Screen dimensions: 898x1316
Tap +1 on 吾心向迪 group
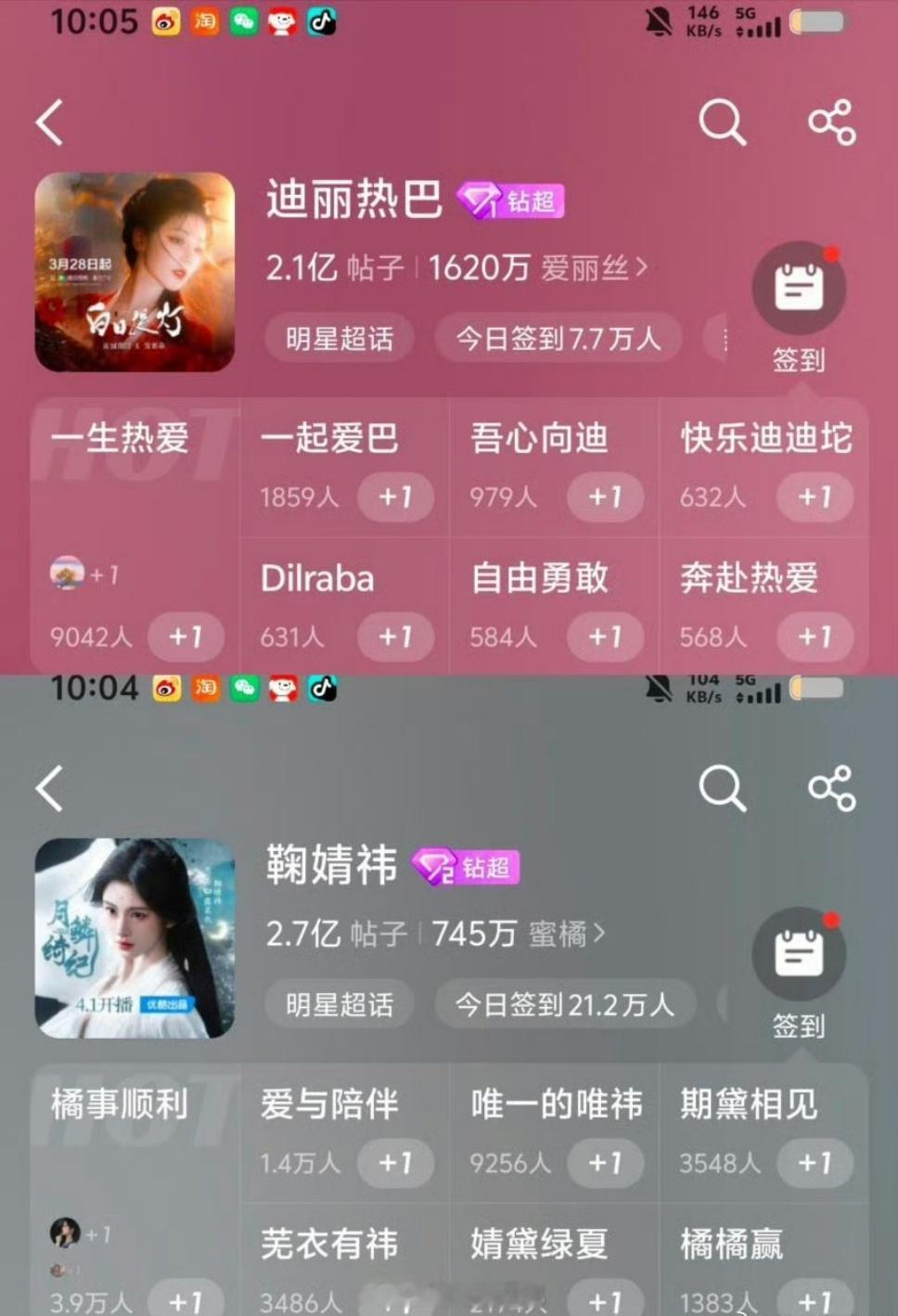click(x=606, y=498)
